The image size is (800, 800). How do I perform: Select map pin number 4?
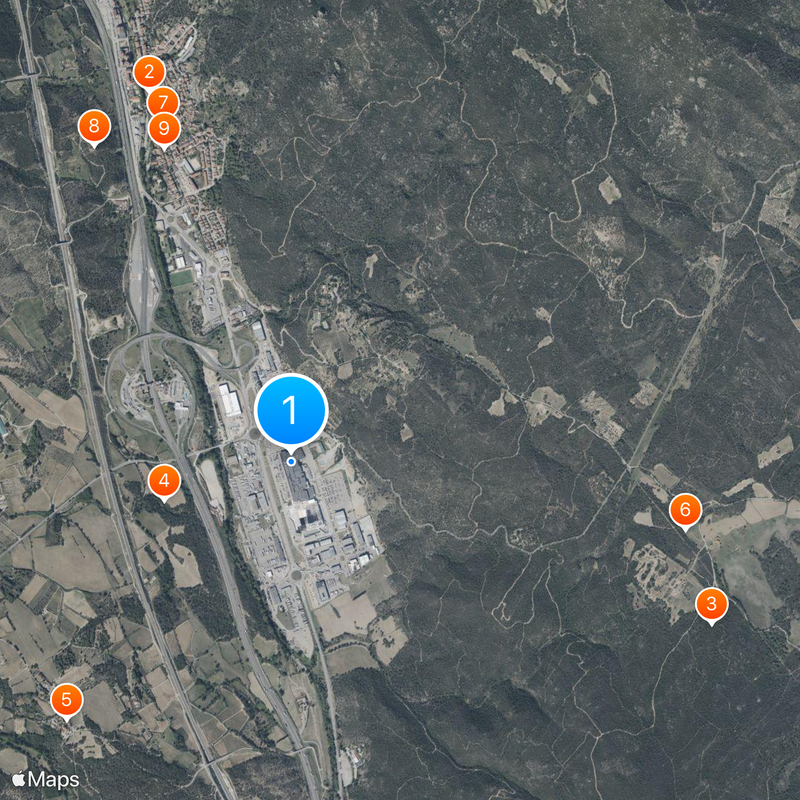164,481
